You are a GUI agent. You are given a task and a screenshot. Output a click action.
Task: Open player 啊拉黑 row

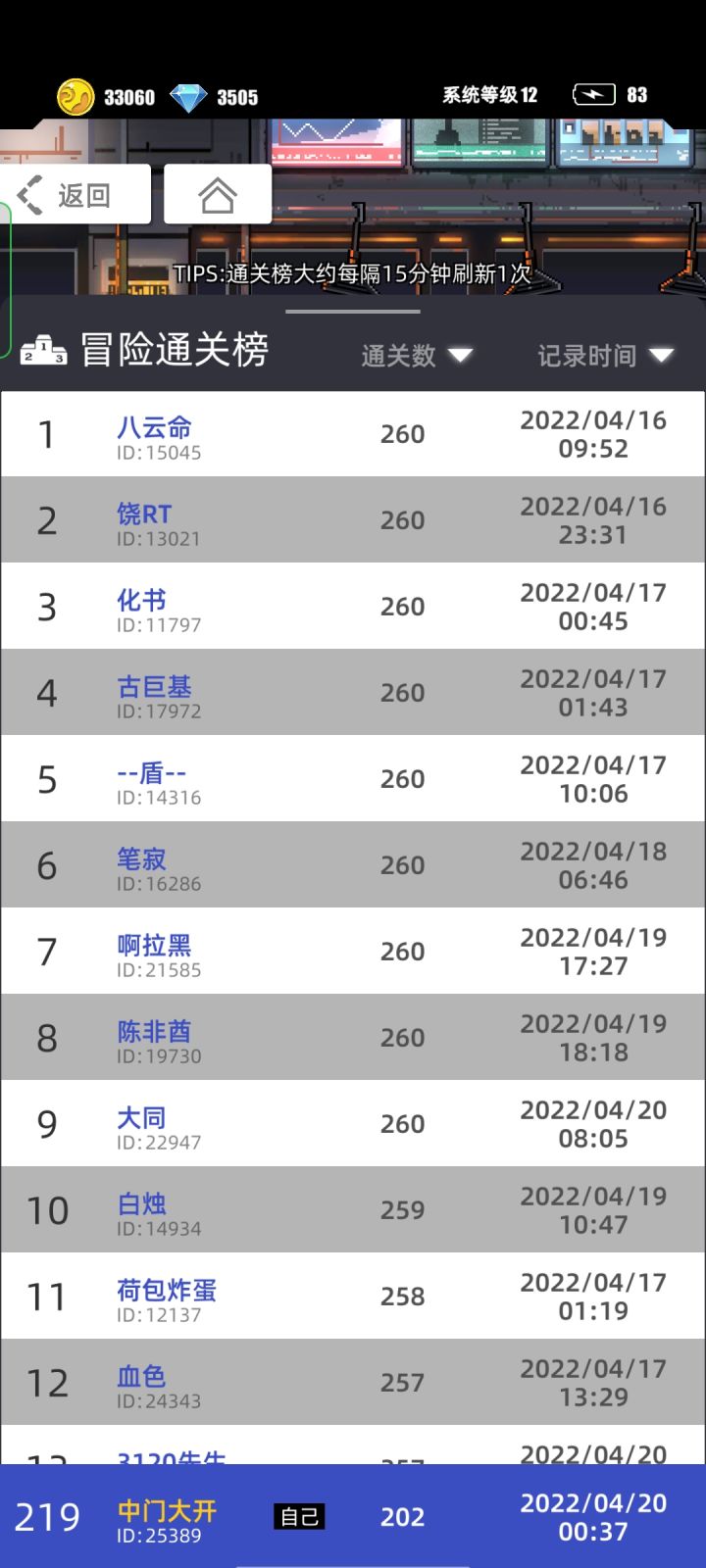pos(353,952)
